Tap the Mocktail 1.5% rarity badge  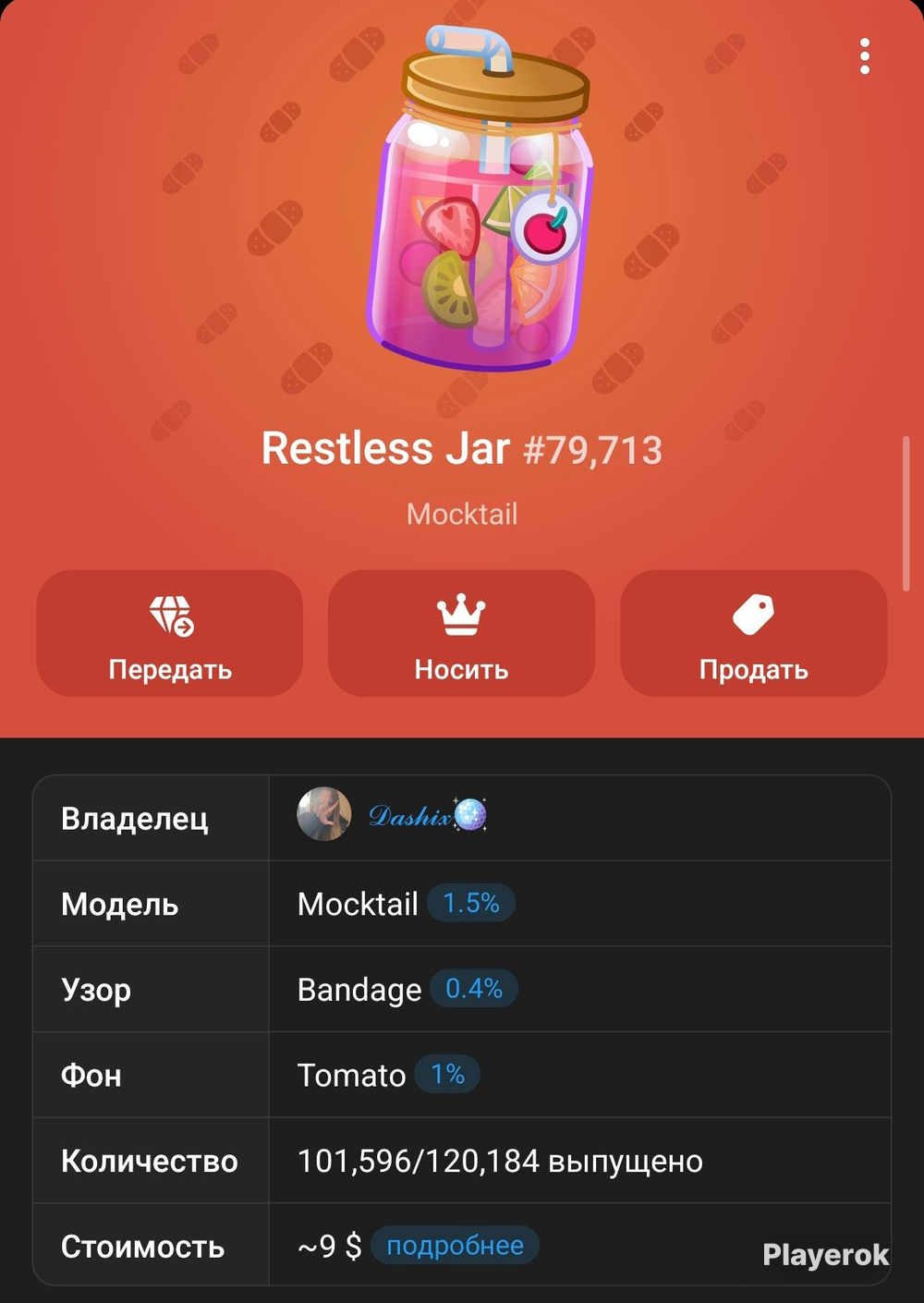point(471,903)
